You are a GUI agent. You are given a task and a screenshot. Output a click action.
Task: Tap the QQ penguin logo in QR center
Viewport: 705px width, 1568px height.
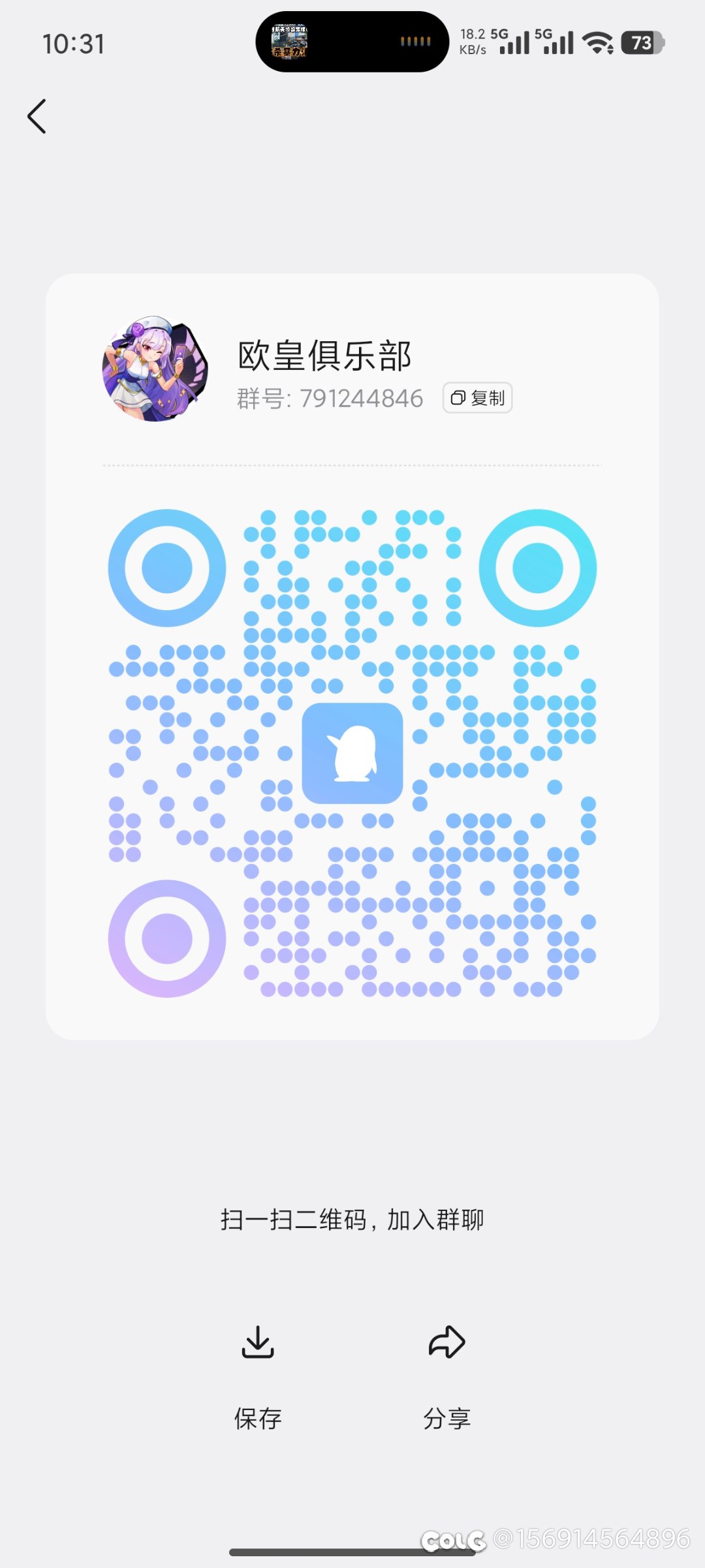click(352, 752)
